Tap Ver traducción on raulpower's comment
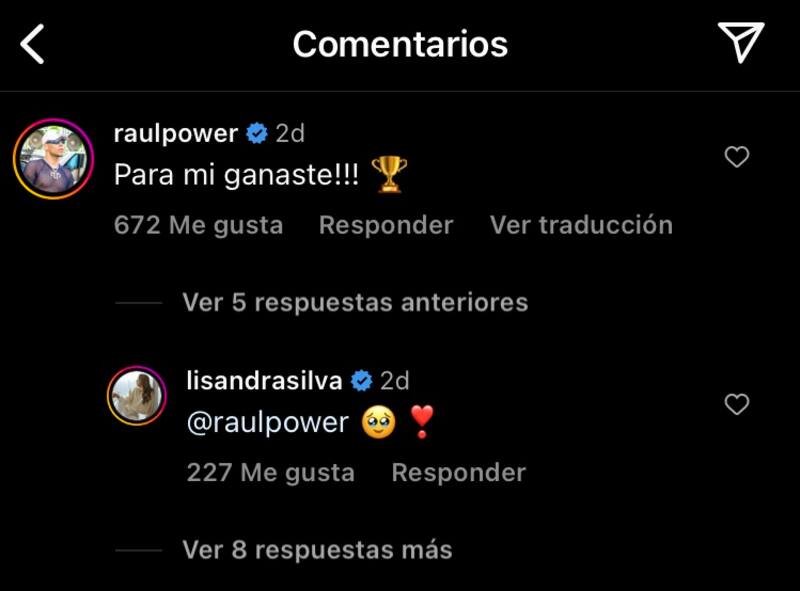This screenshot has height=591, width=800. point(581,225)
